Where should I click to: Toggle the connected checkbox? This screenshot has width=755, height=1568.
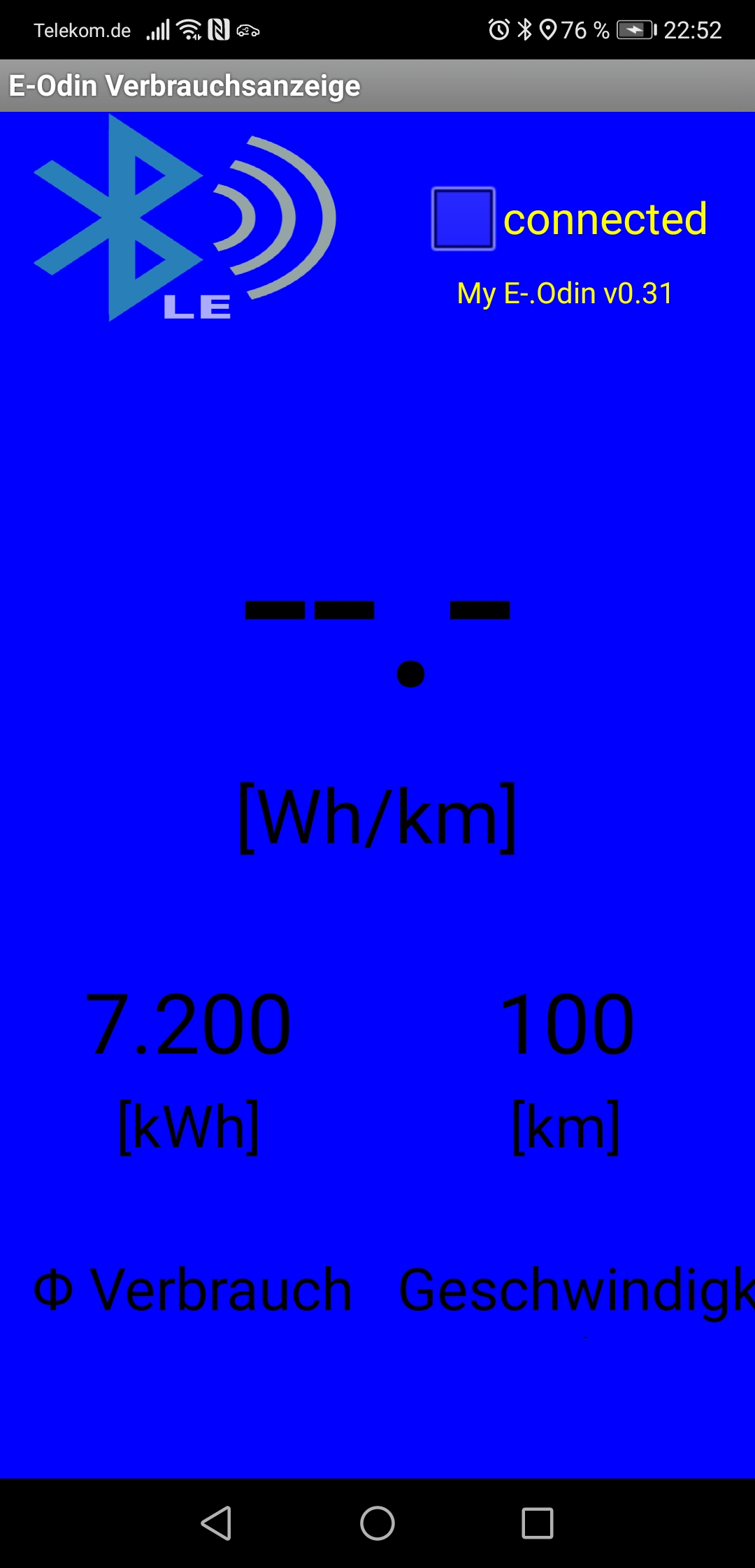[x=463, y=219]
